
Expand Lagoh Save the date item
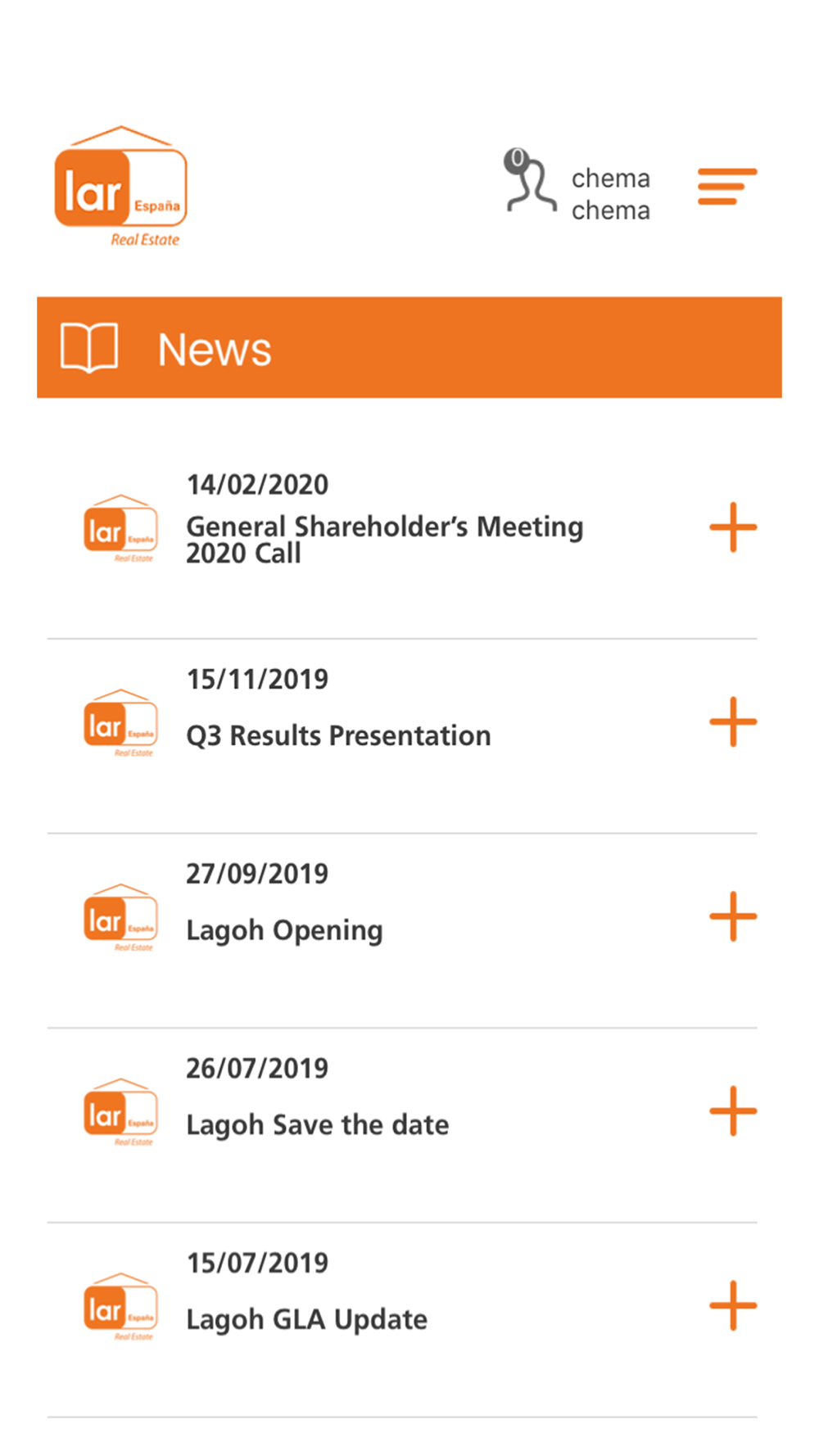[x=733, y=1111]
